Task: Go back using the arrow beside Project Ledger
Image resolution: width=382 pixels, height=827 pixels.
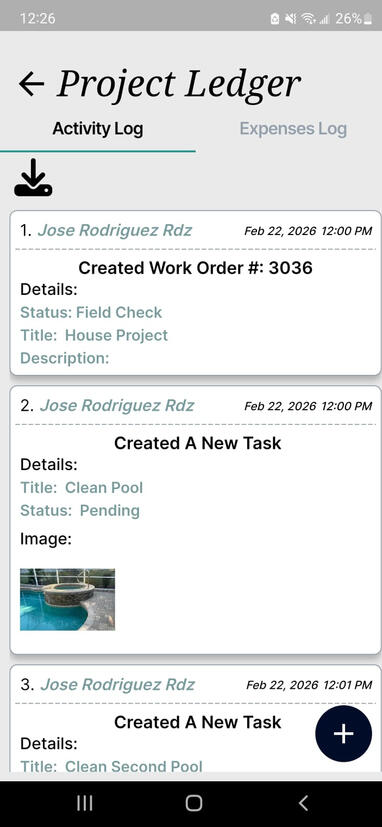Action: 31,84
